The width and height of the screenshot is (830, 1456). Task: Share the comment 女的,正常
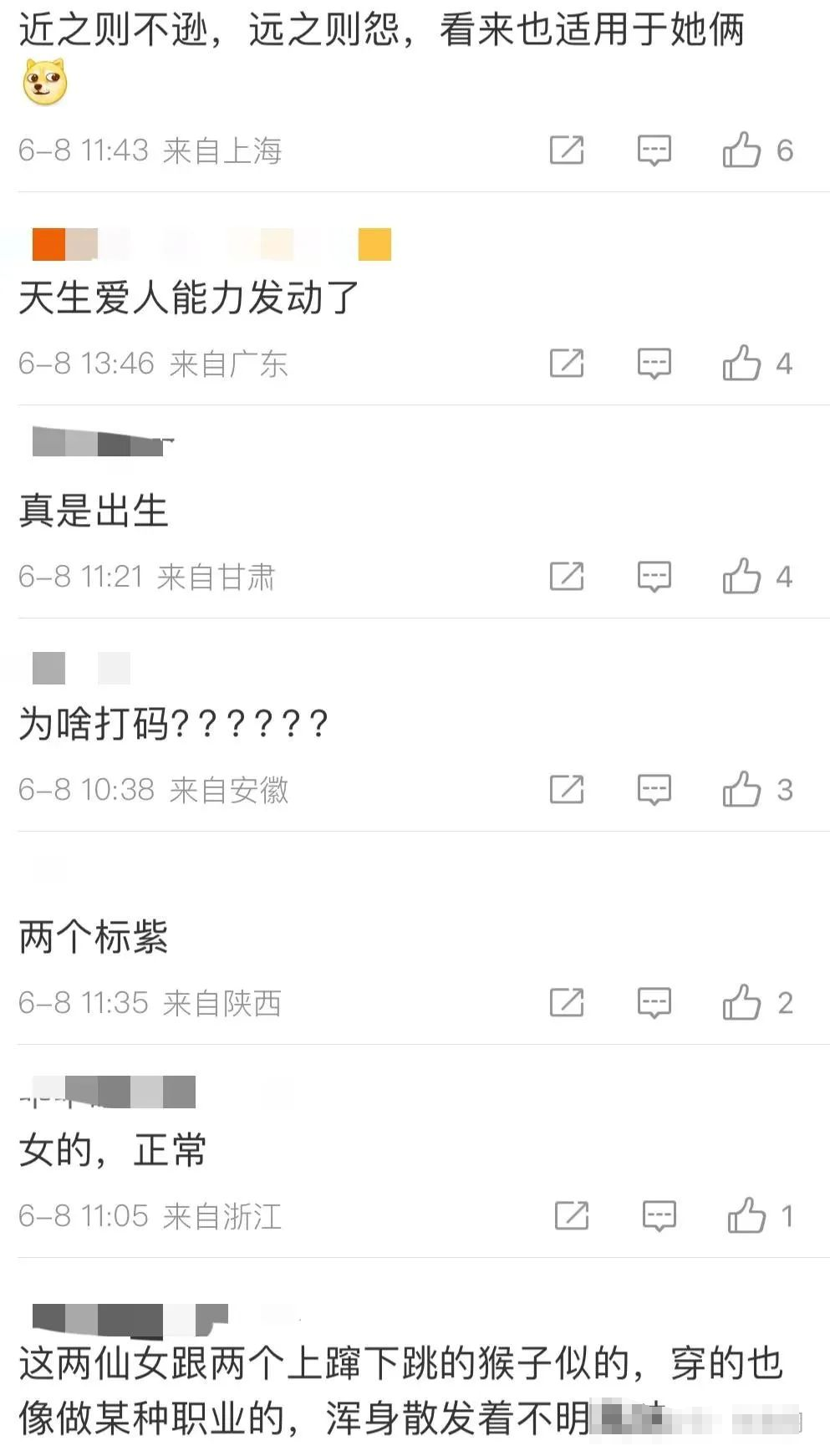pyautogui.click(x=572, y=1216)
